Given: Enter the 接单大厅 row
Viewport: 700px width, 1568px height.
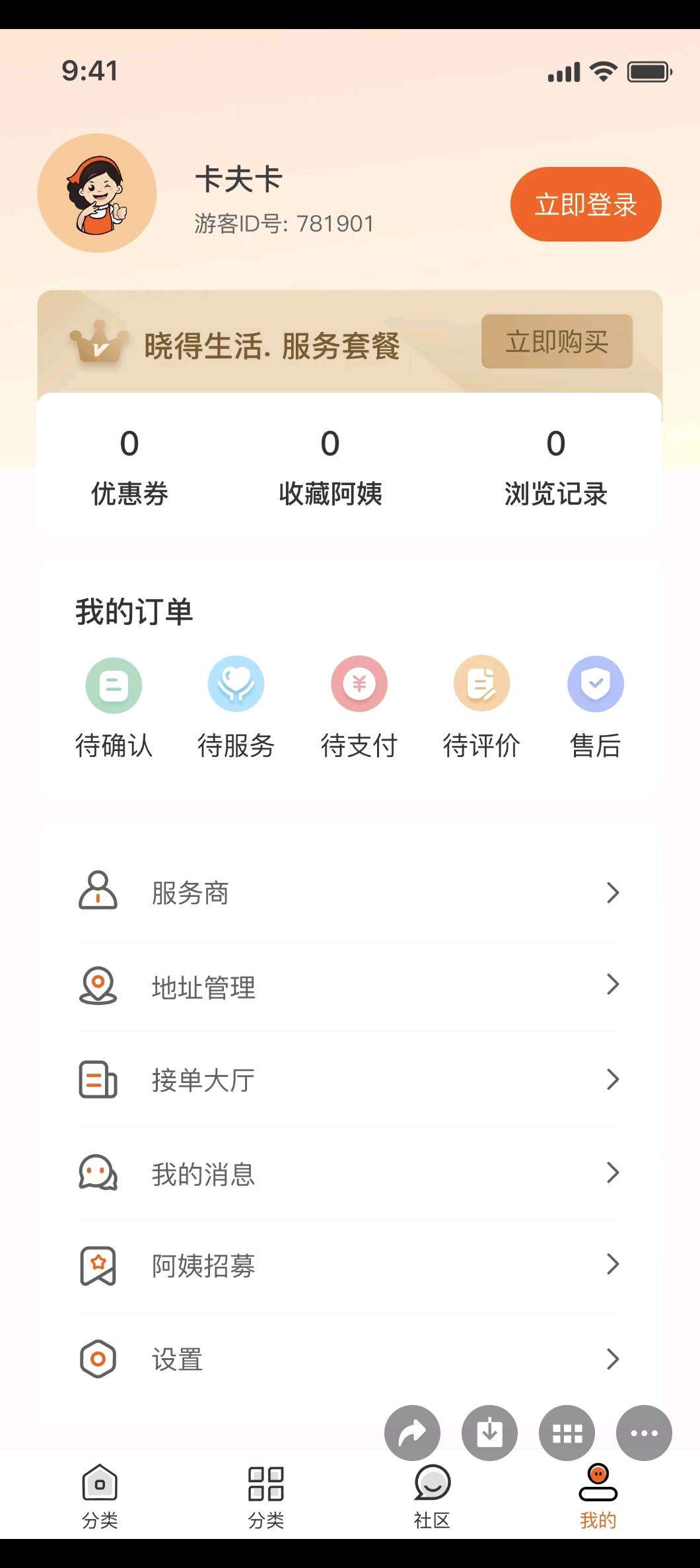Looking at the screenshot, I should (349, 1080).
